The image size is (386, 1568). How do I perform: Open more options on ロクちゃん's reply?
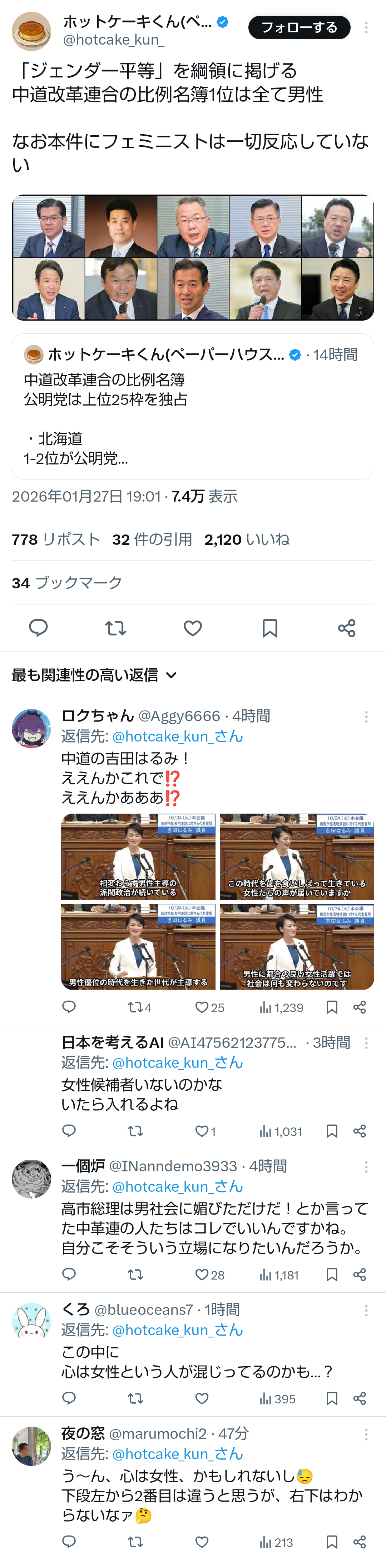(x=366, y=717)
